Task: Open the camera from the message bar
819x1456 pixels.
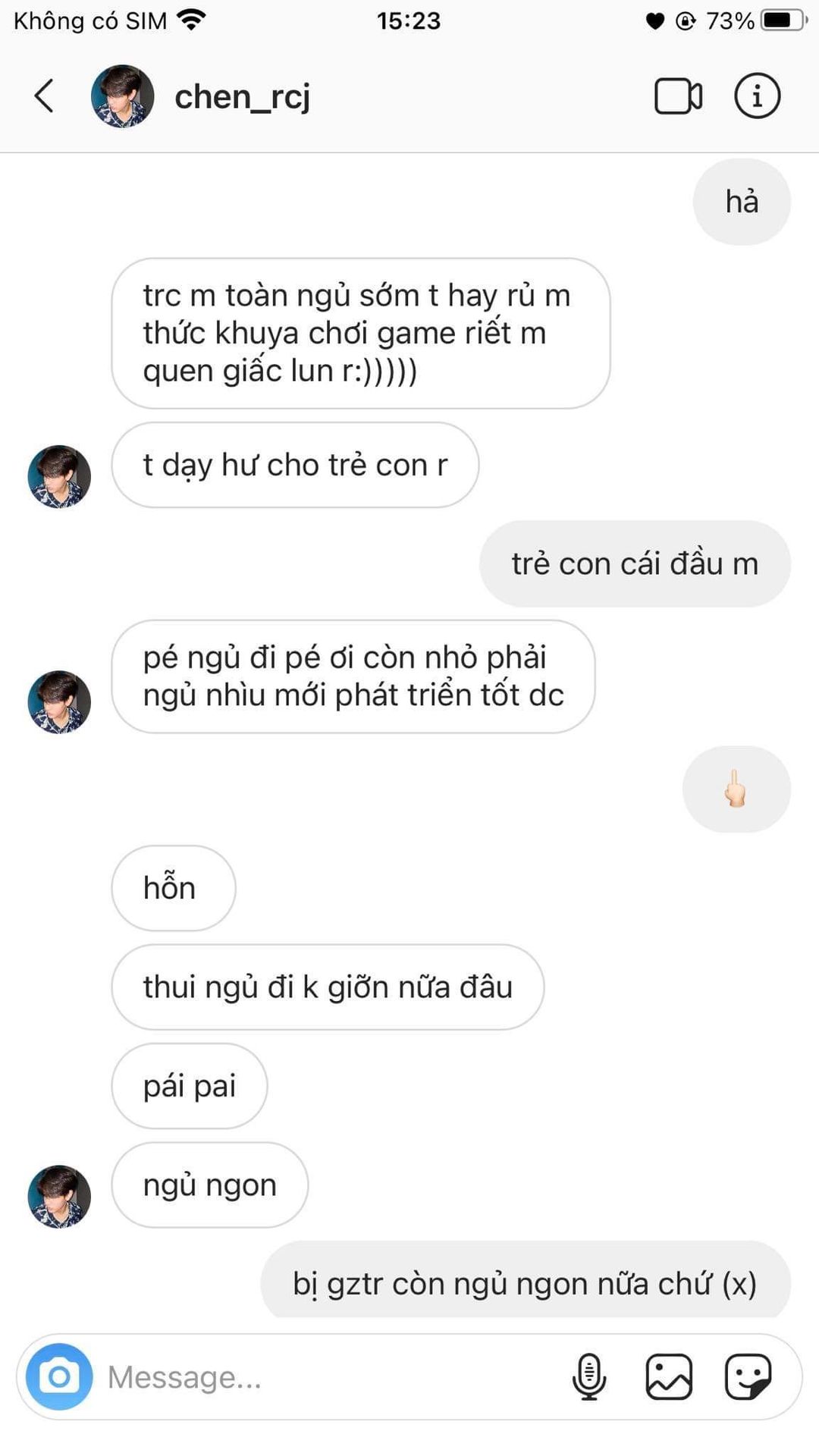Action: pos(59,1376)
